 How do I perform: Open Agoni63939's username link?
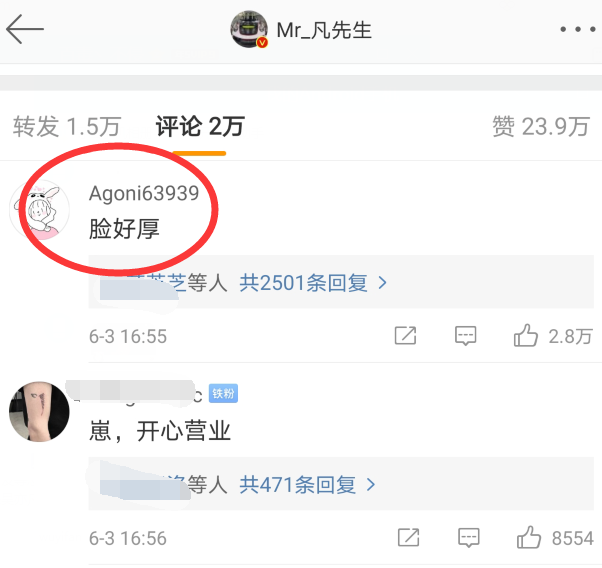pos(144,194)
